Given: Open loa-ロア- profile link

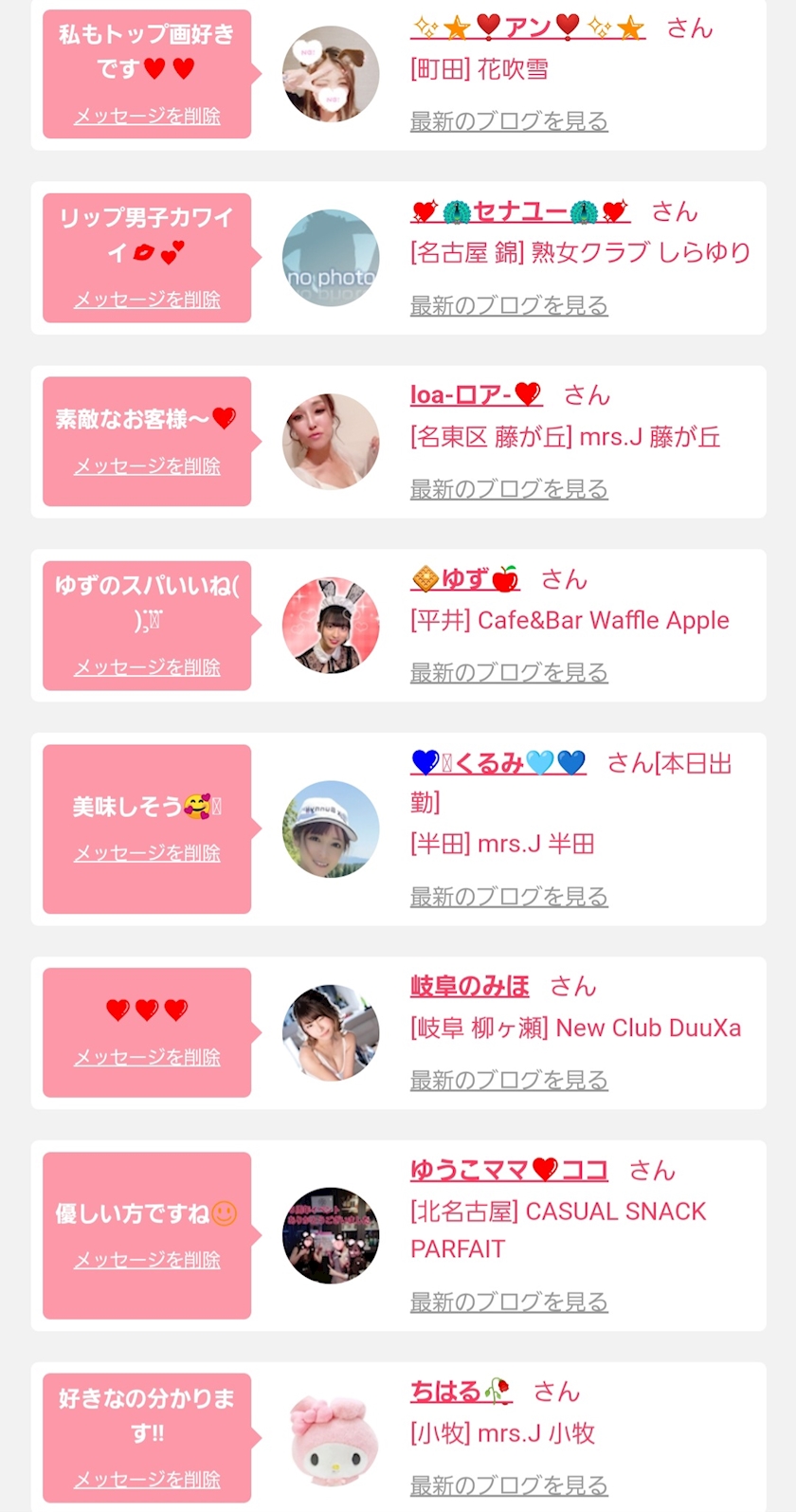Looking at the screenshot, I should pos(475,394).
